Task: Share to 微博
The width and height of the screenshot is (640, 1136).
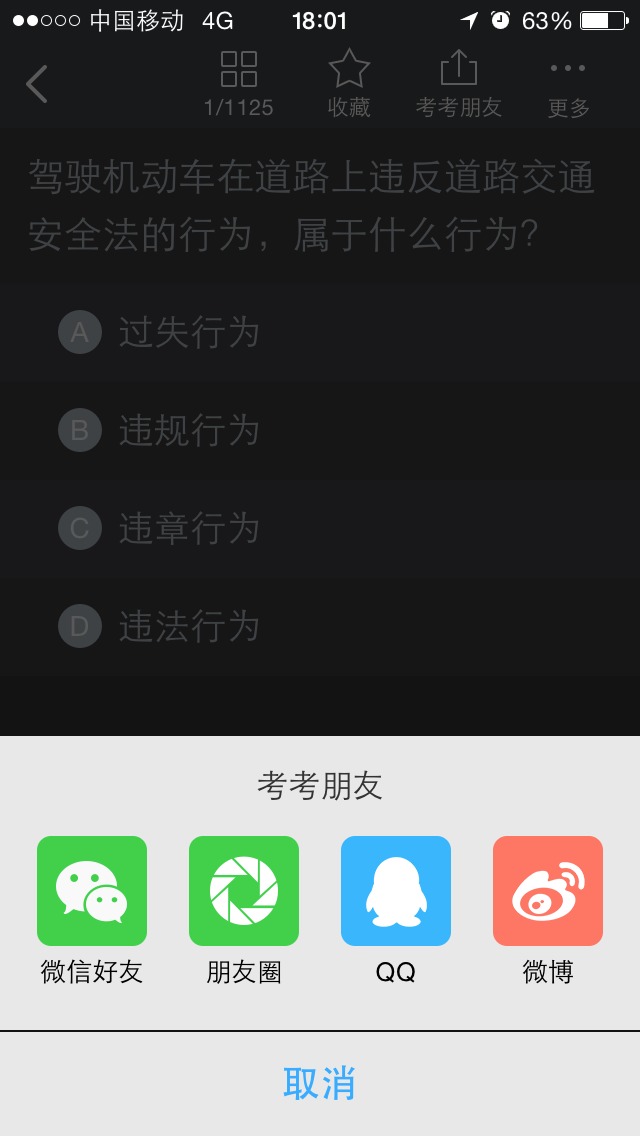Action: pos(548,891)
